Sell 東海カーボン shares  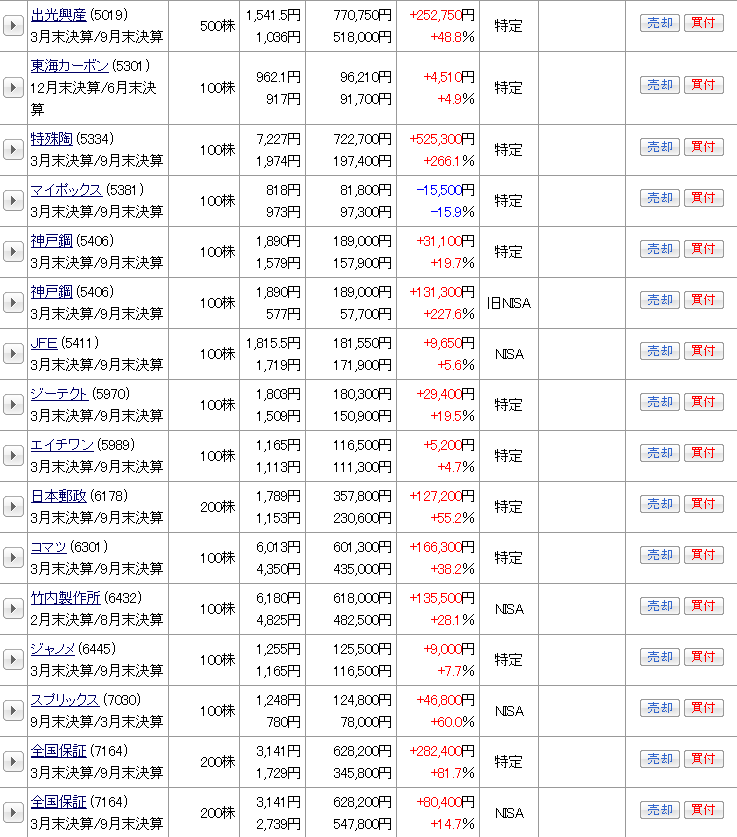pos(659,86)
